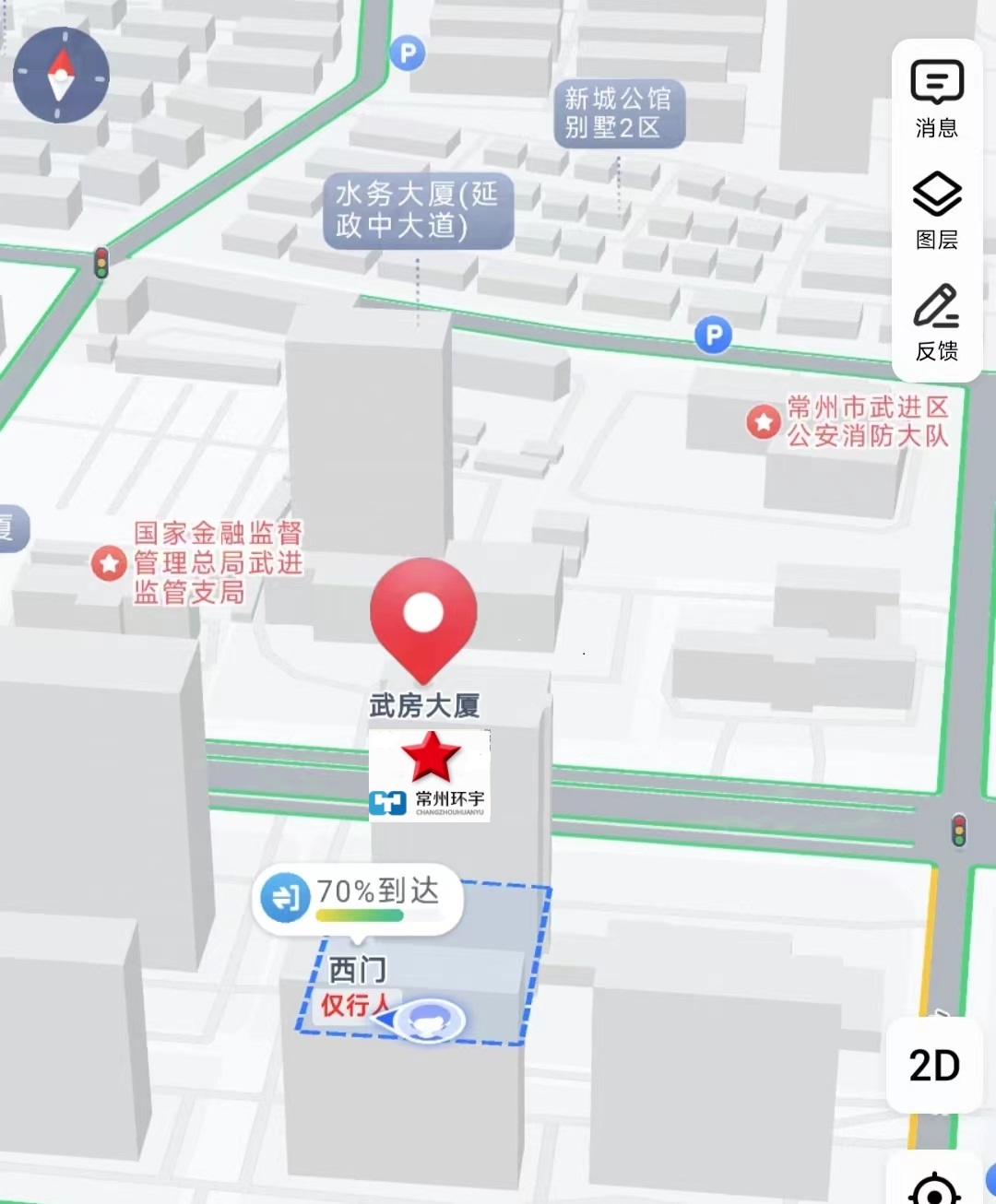This screenshot has height=1204, width=996.
Task: Open the 图层 map layers options
Action: [936, 209]
